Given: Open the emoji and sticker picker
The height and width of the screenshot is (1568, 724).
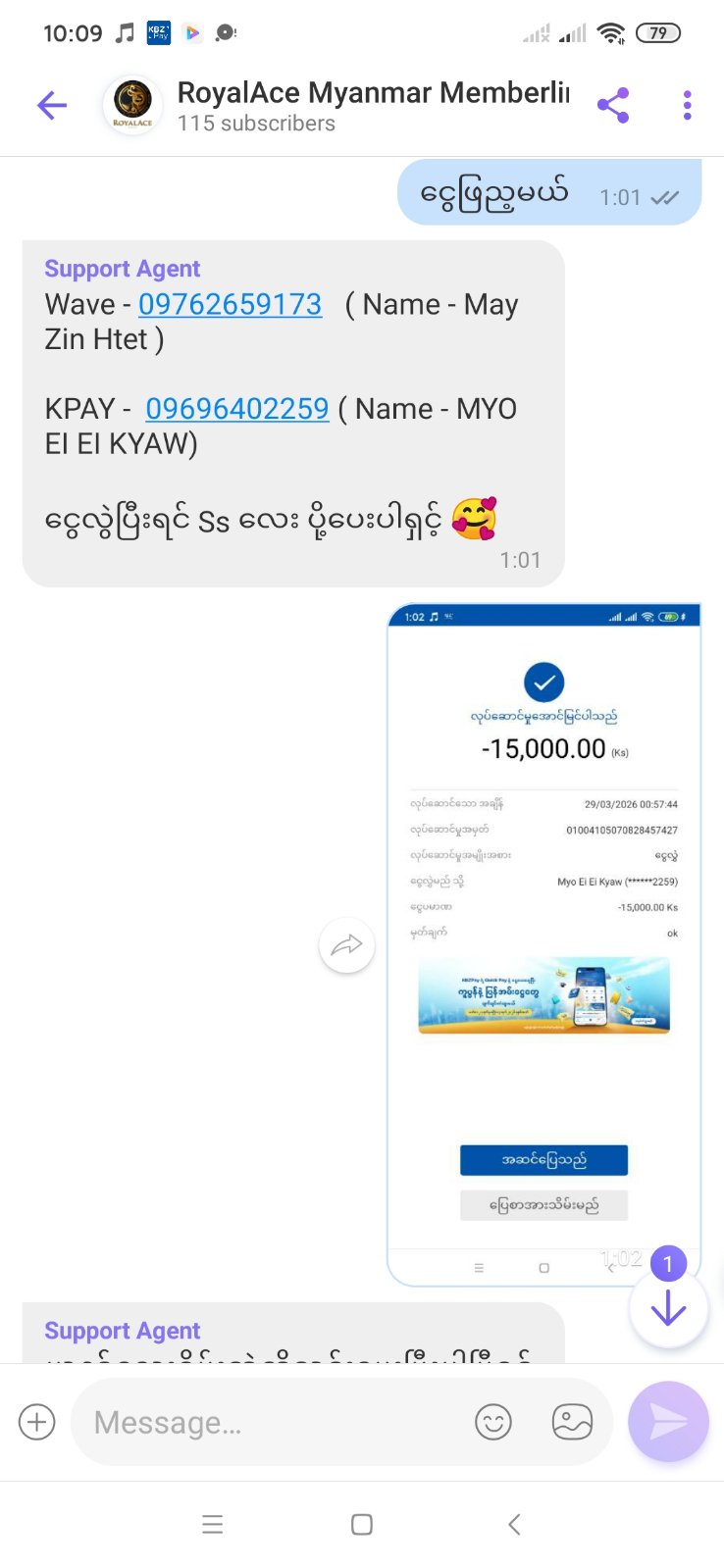Looking at the screenshot, I should 493,1422.
